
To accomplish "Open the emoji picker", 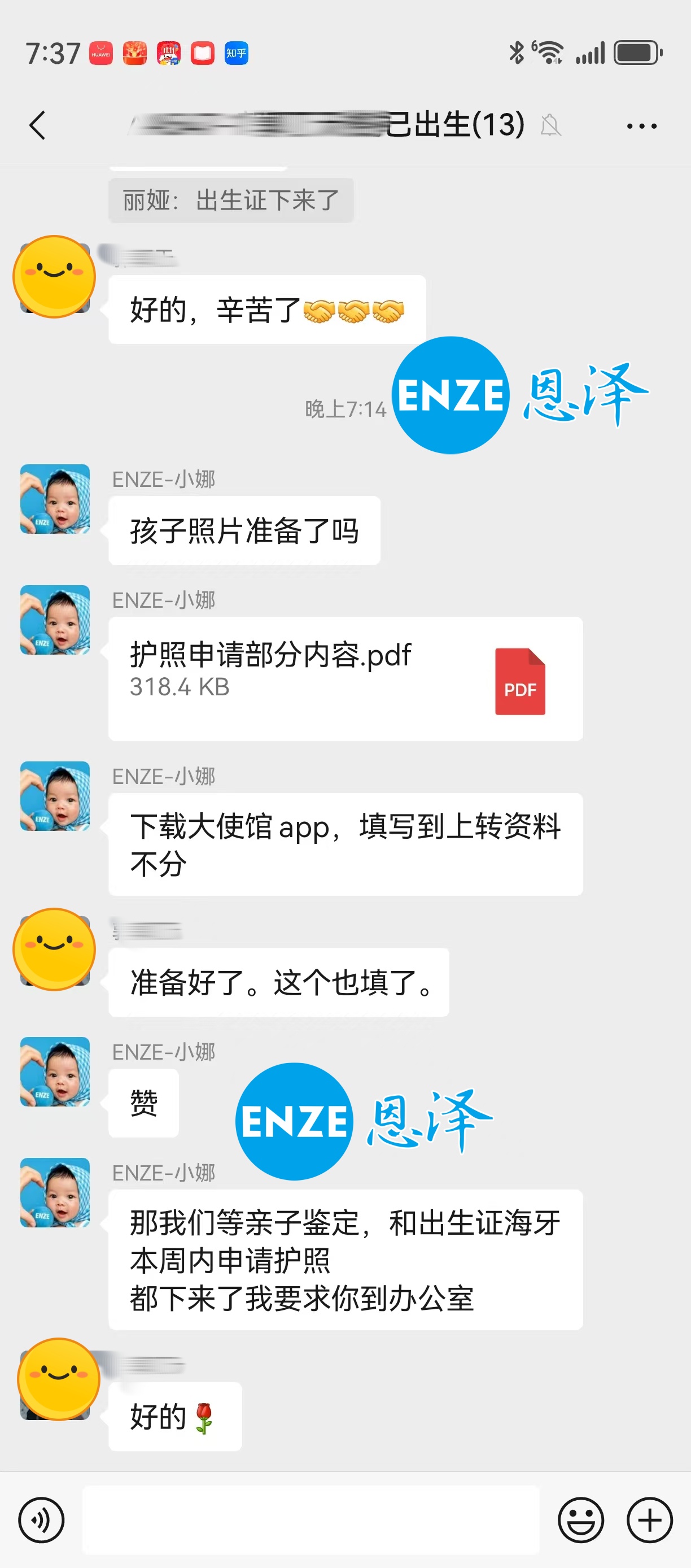I will [x=581, y=1520].
